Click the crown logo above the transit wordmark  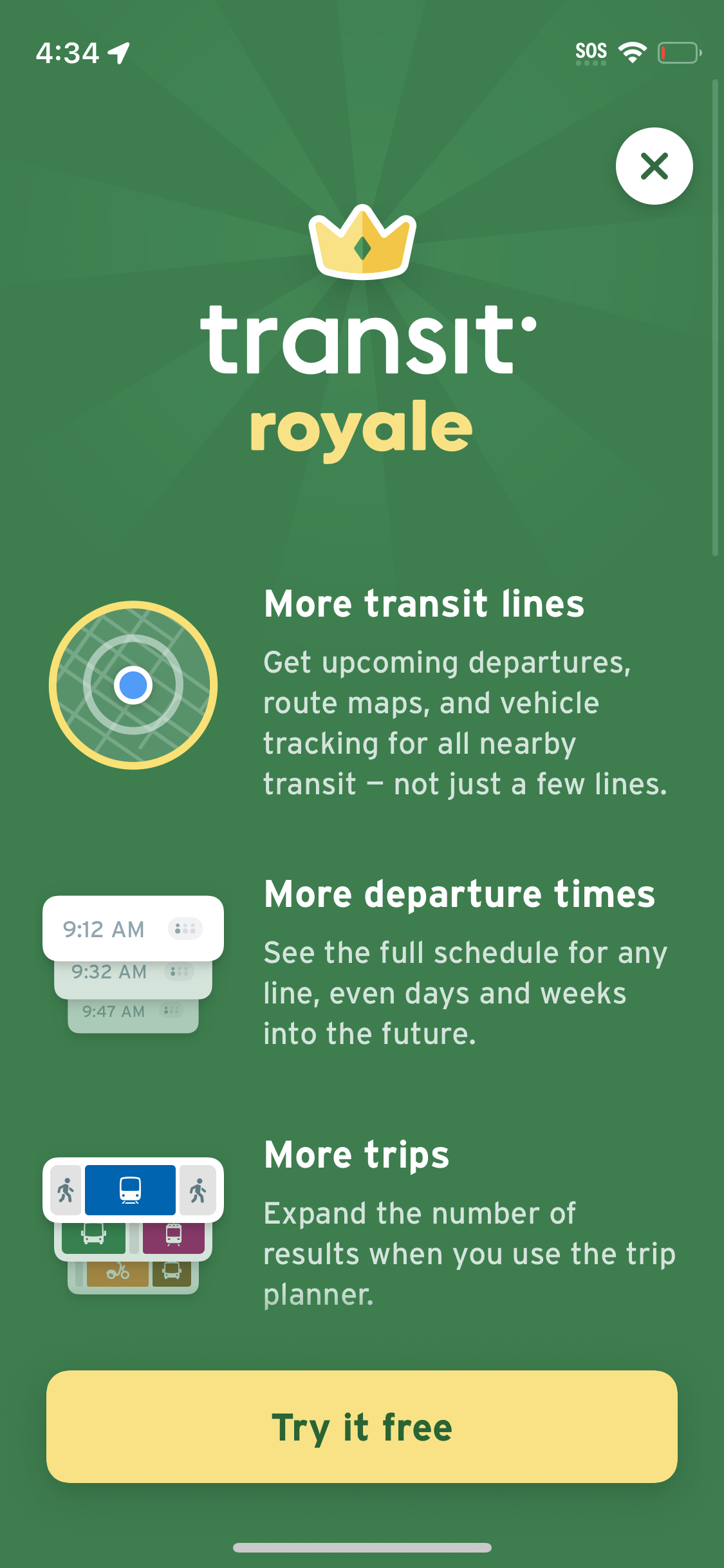coord(362,245)
